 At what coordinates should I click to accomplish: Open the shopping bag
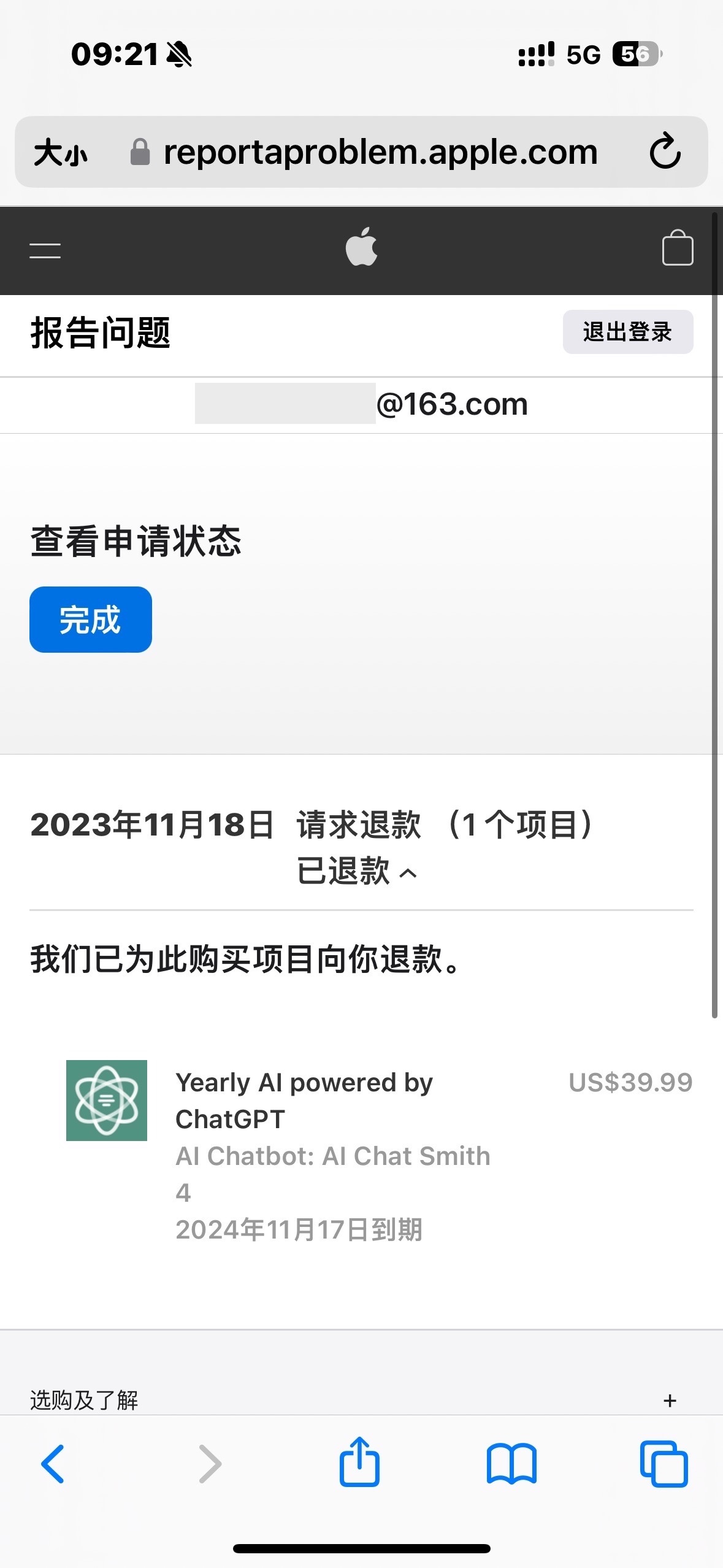[x=677, y=248]
